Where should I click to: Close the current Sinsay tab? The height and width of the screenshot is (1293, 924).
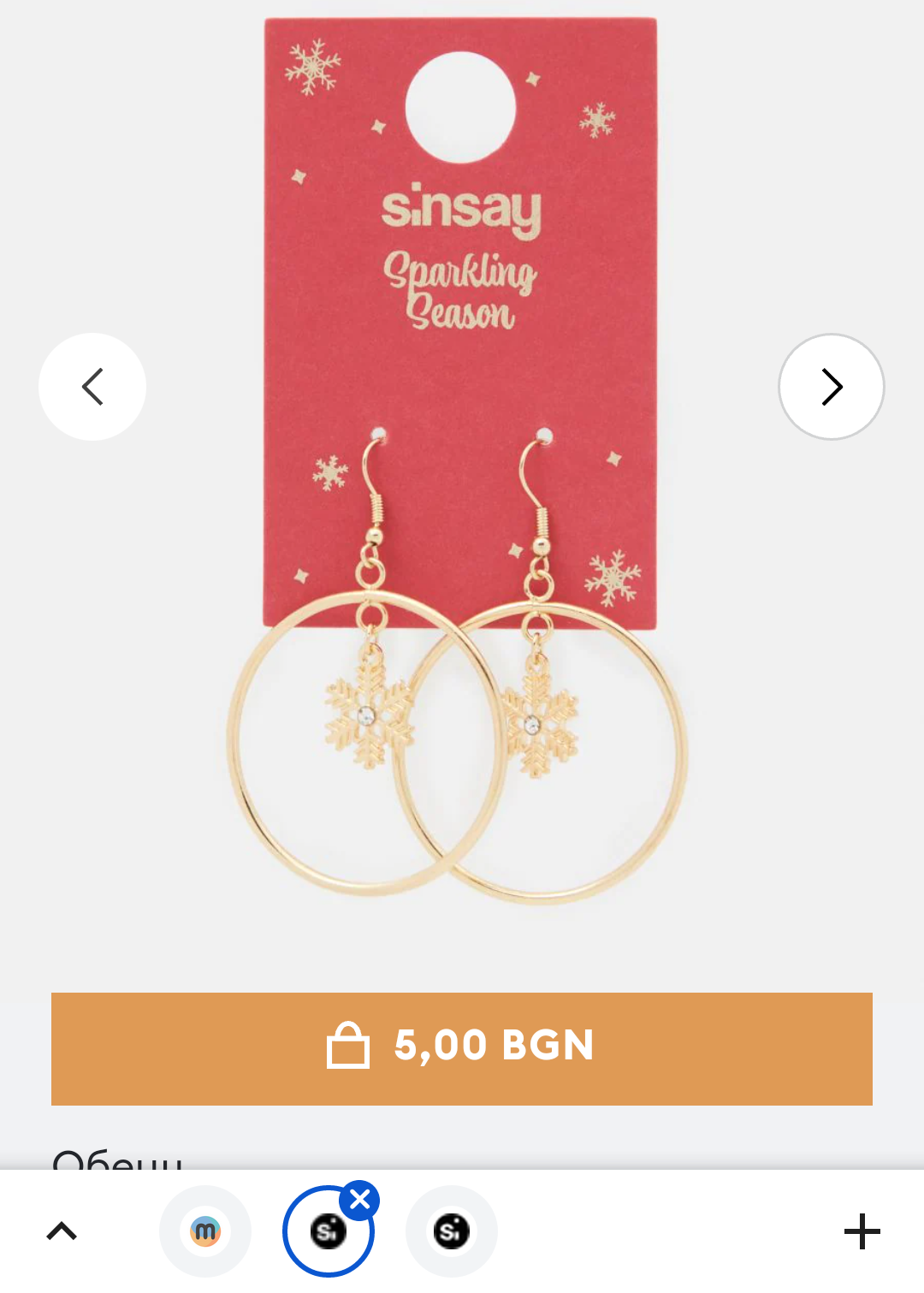coord(359,1201)
